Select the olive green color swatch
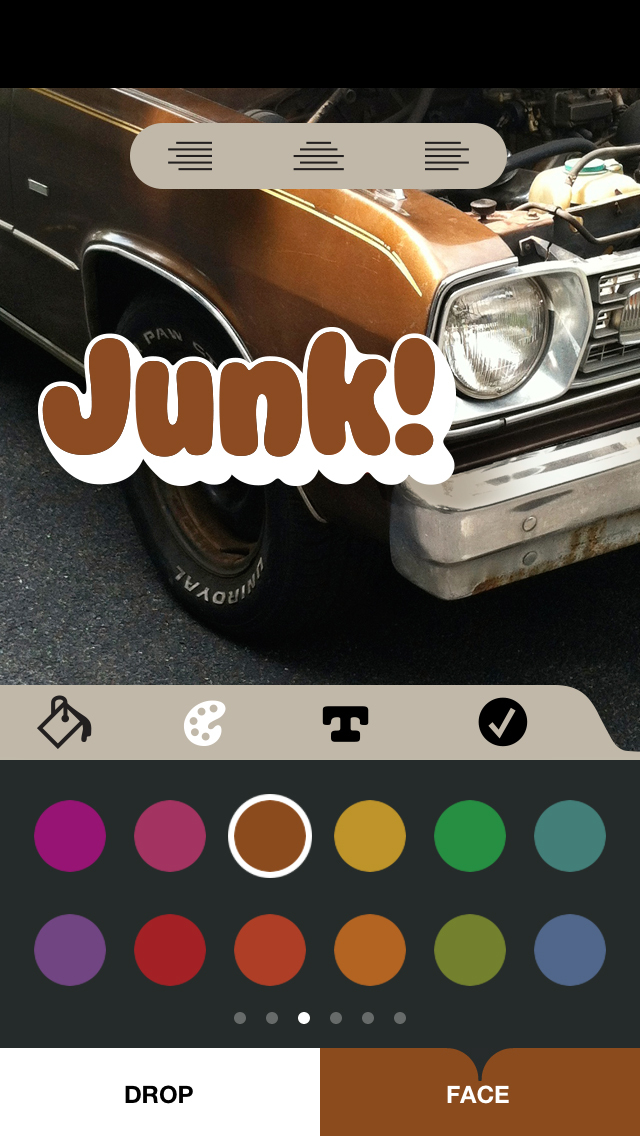Screen dimensions: 640x1136 tap(470, 950)
